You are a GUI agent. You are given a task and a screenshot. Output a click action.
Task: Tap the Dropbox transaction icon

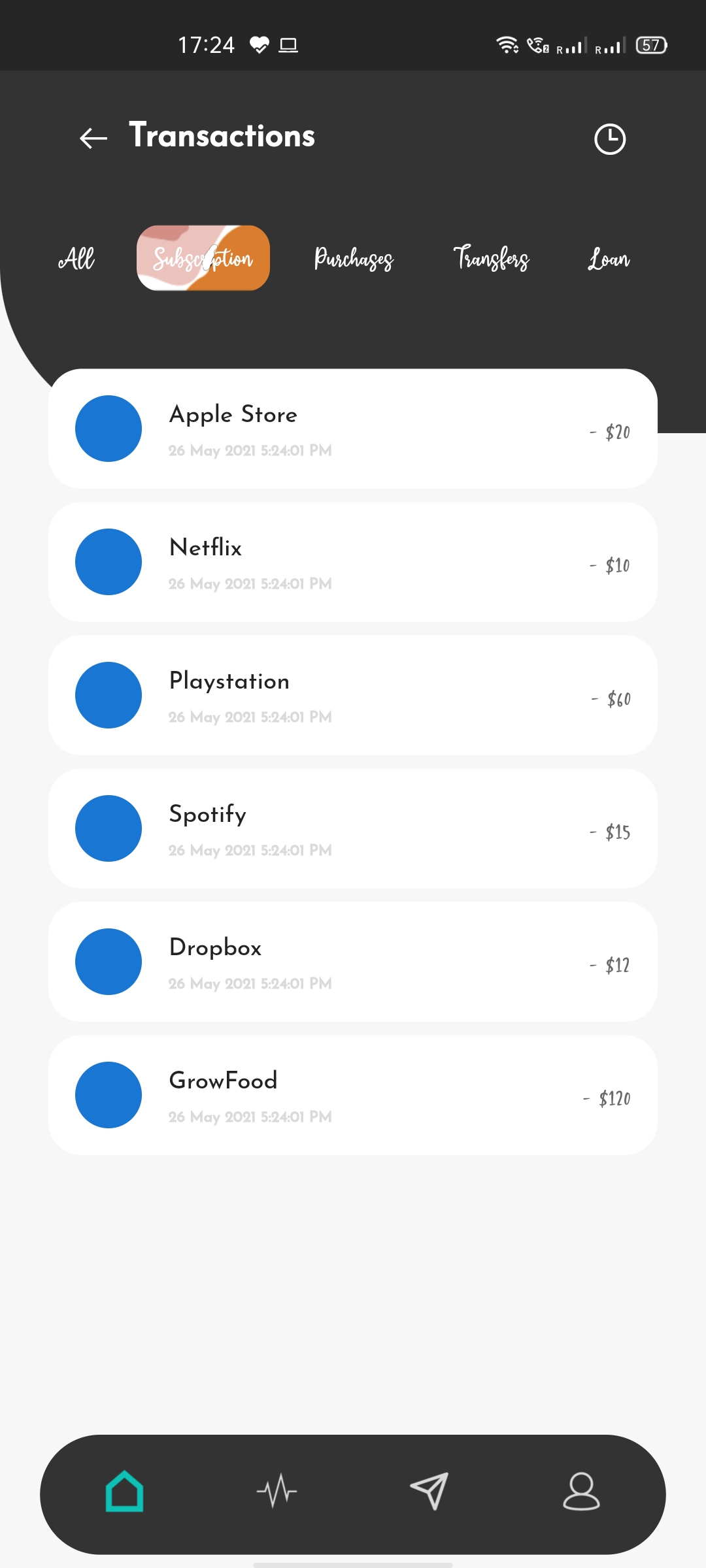click(x=109, y=962)
